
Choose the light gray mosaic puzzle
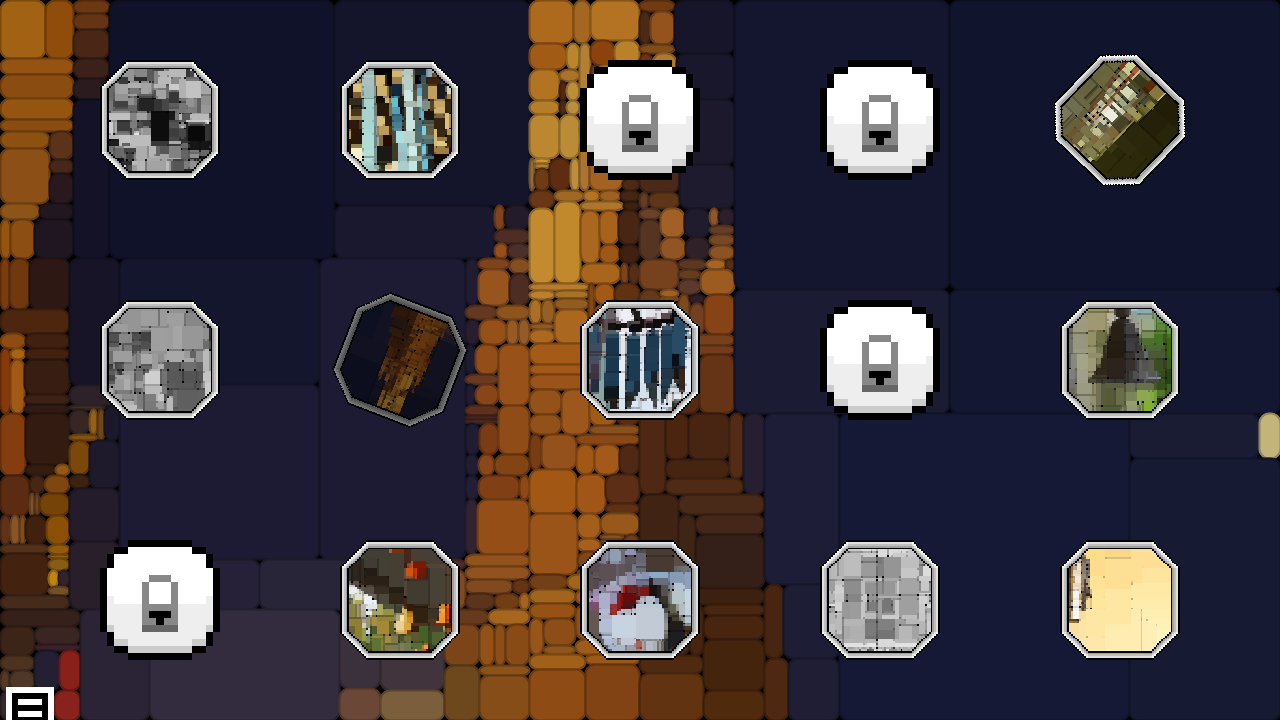point(160,360)
